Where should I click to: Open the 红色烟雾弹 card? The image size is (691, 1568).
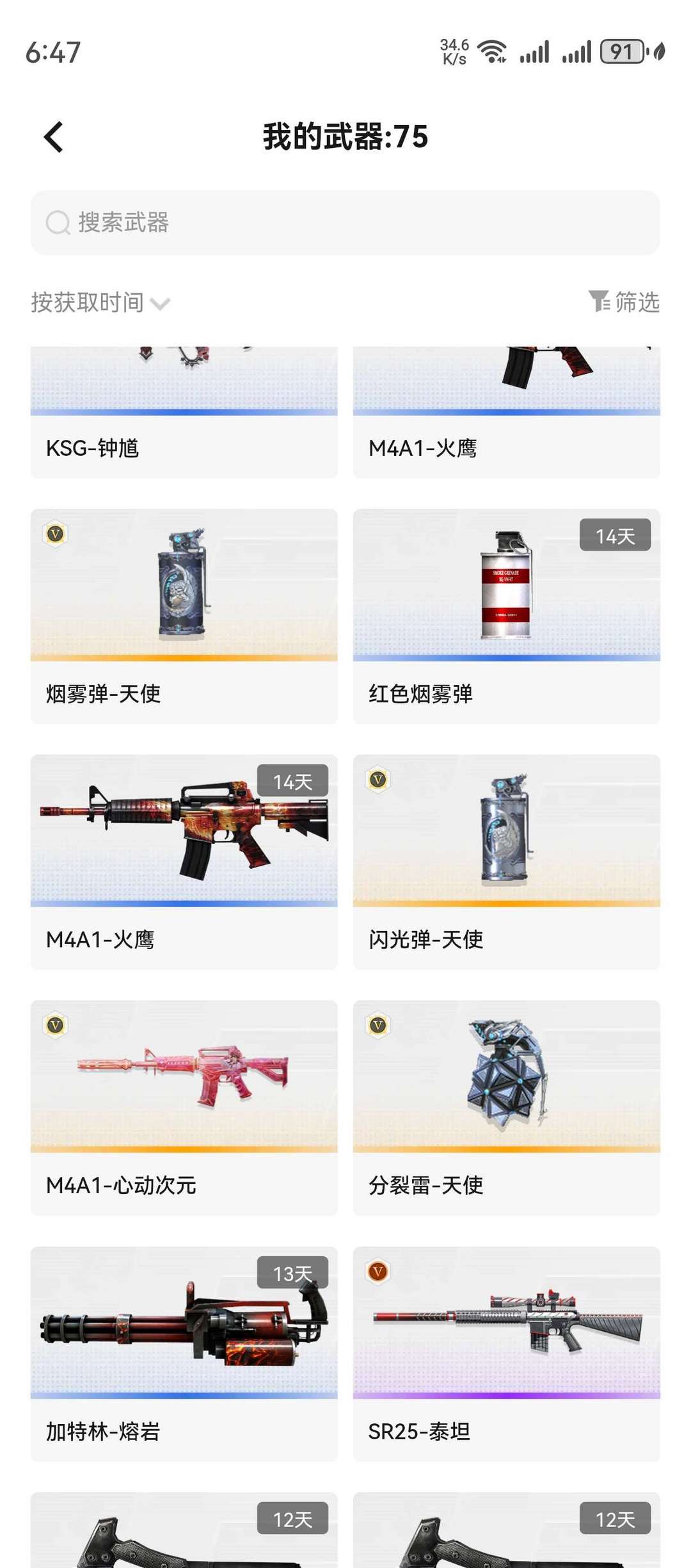point(507,617)
